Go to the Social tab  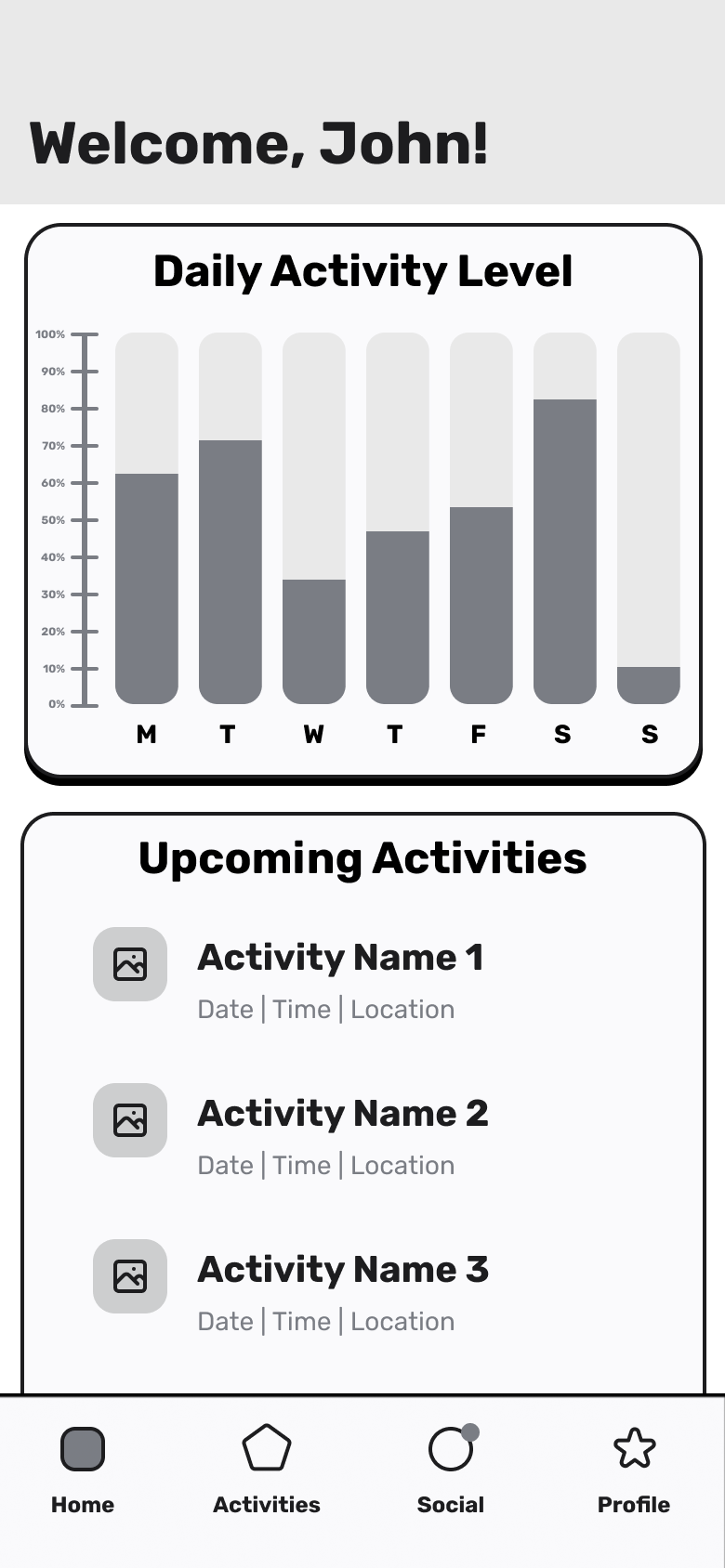pos(451,1468)
